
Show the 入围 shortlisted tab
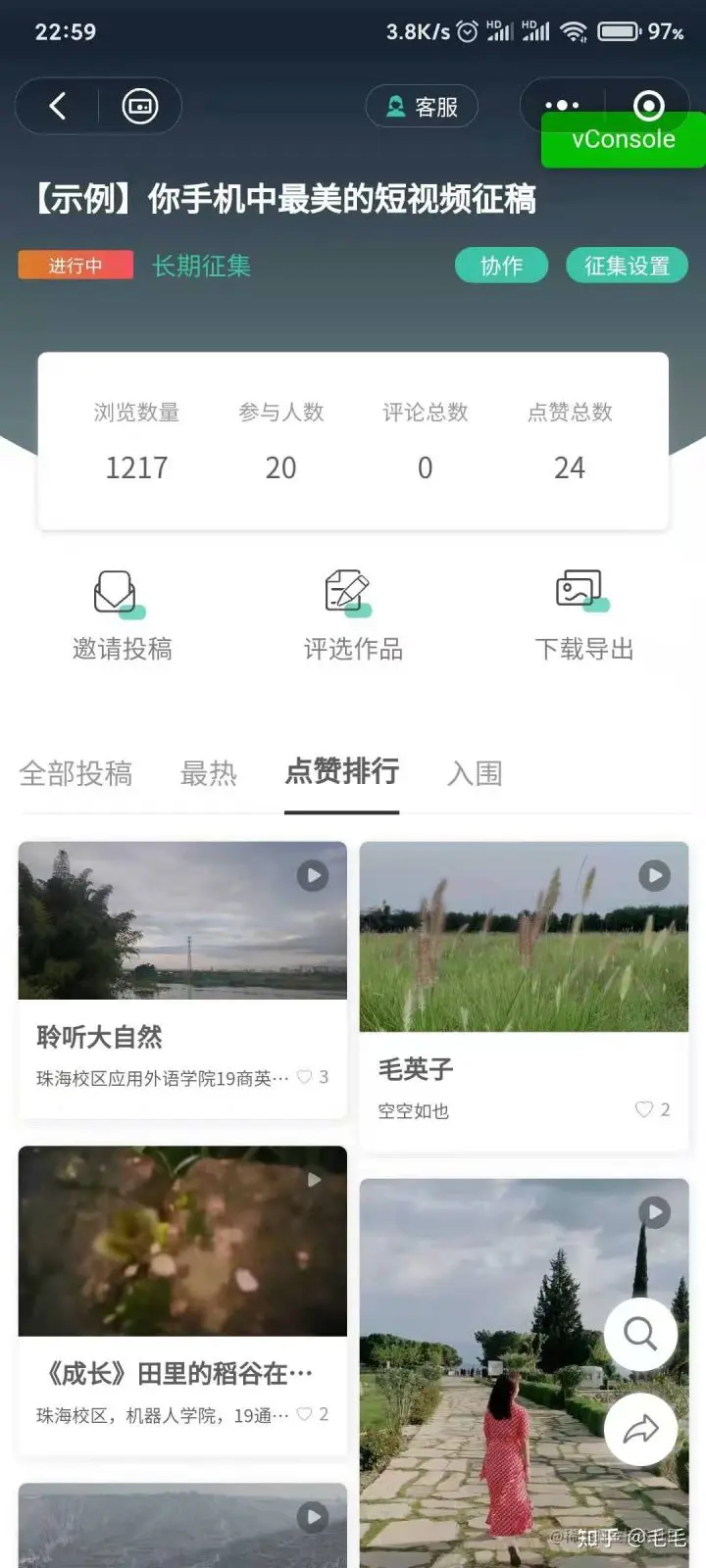[x=475, y=773]
